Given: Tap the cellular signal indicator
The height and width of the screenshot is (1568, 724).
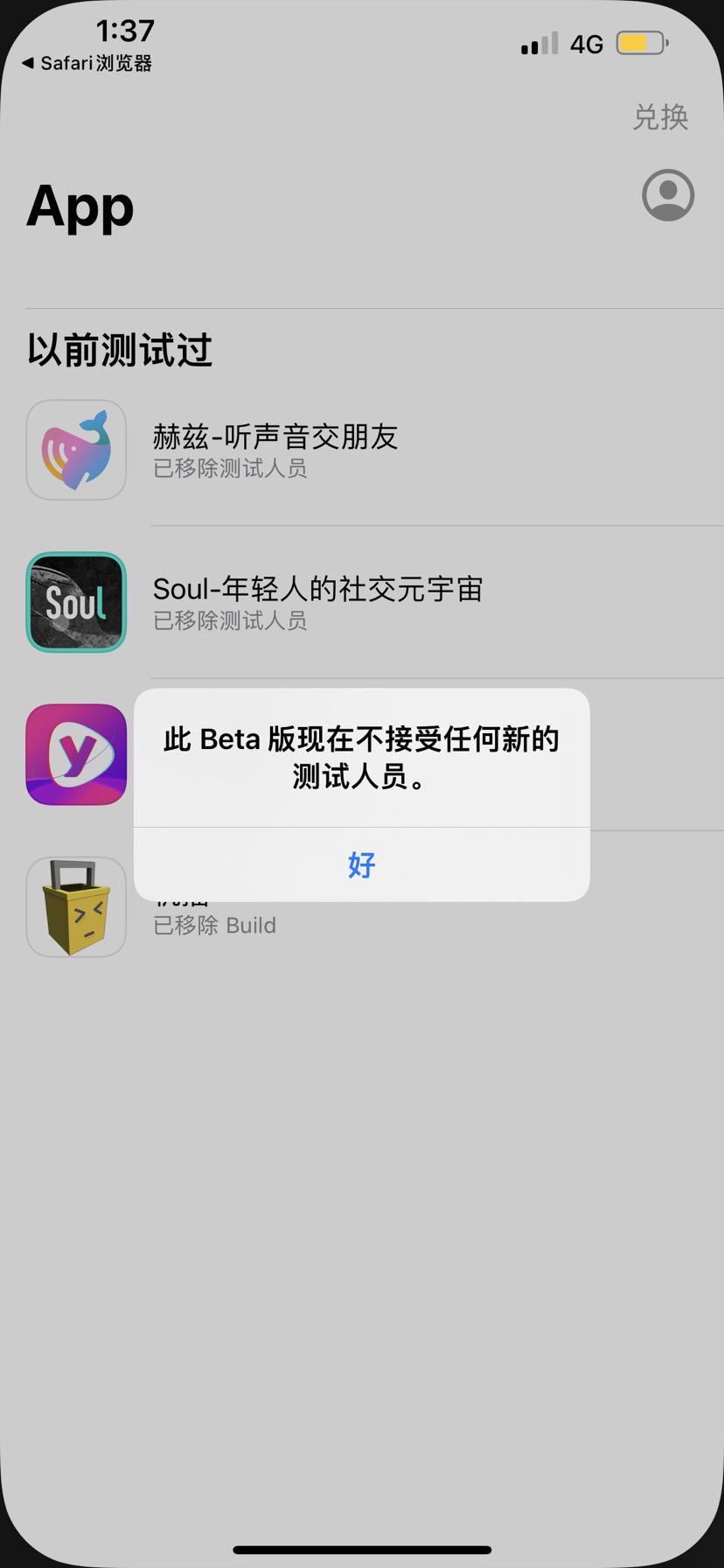Looking at the screenshot, I should [x=535, y=43].
